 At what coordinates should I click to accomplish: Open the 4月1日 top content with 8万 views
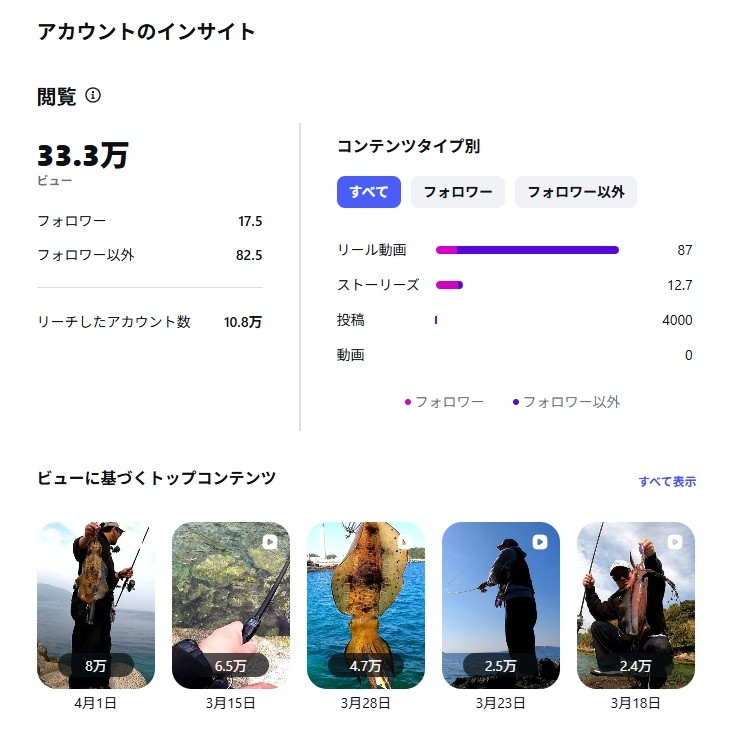pos(96,605)
